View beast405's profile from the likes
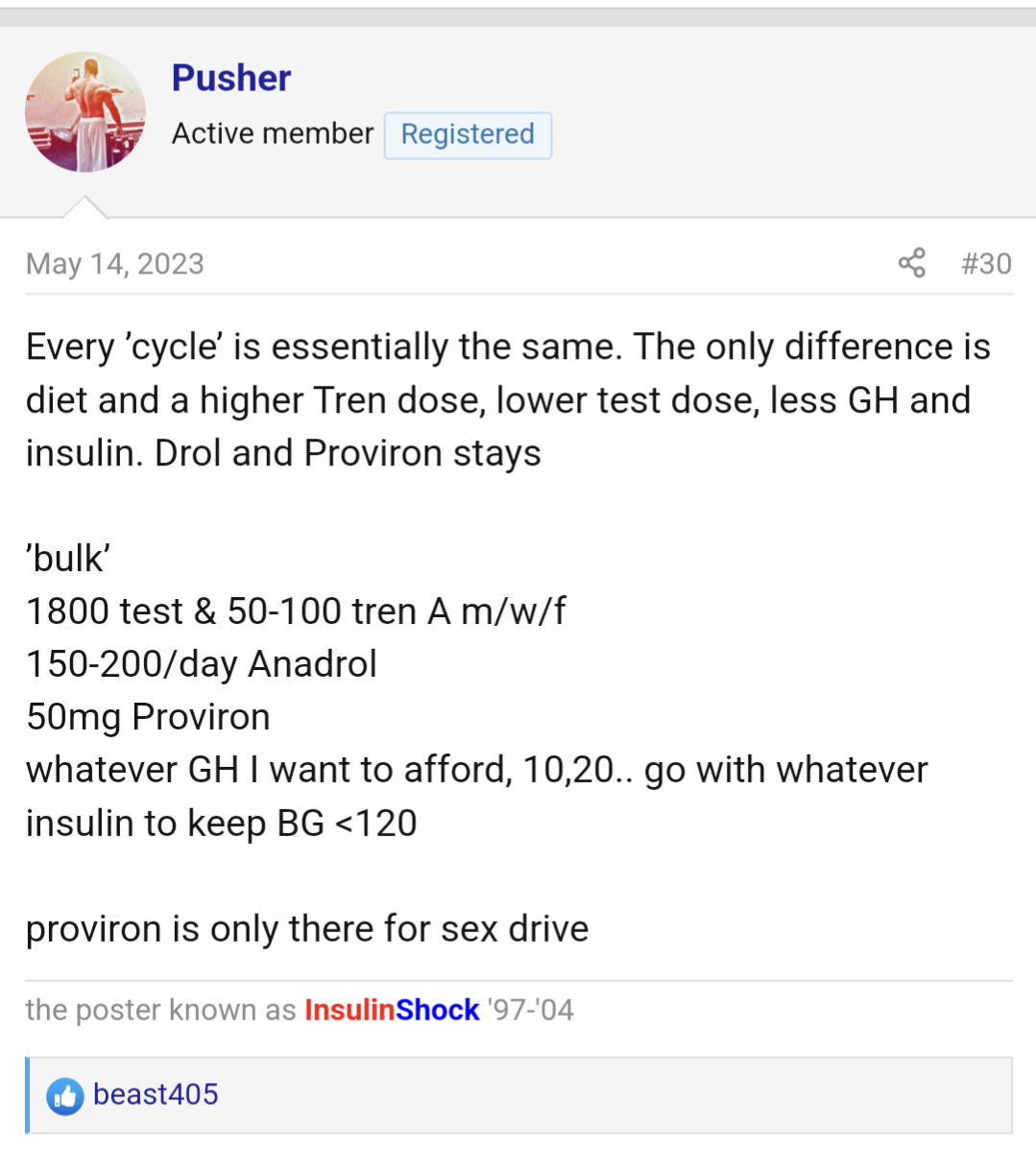Screen dimensions: 1036x1149 click(156, 1094)
